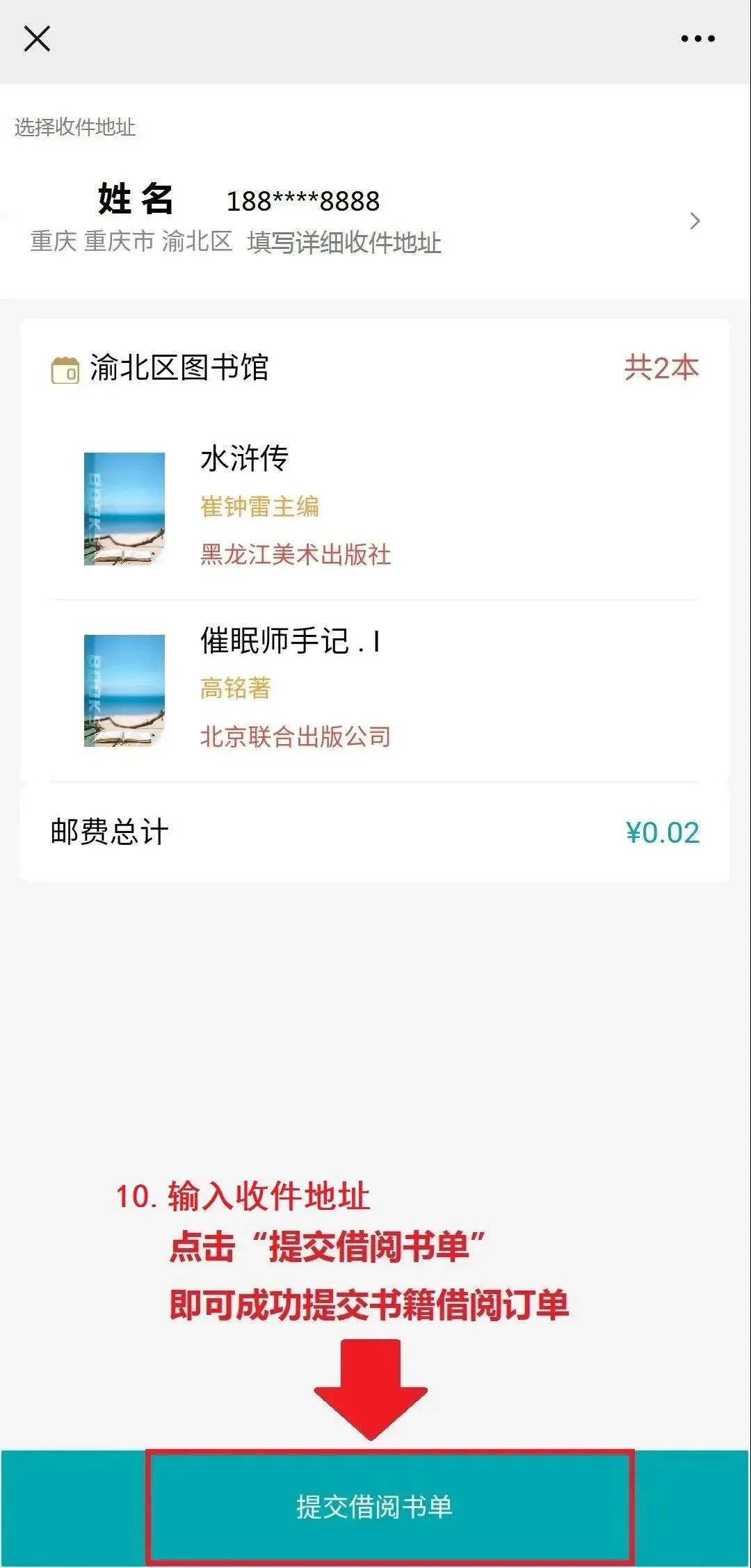Viewport: 751px width, 1568px height.
Task: Close the page with the X icon
Action: (37, 39)
